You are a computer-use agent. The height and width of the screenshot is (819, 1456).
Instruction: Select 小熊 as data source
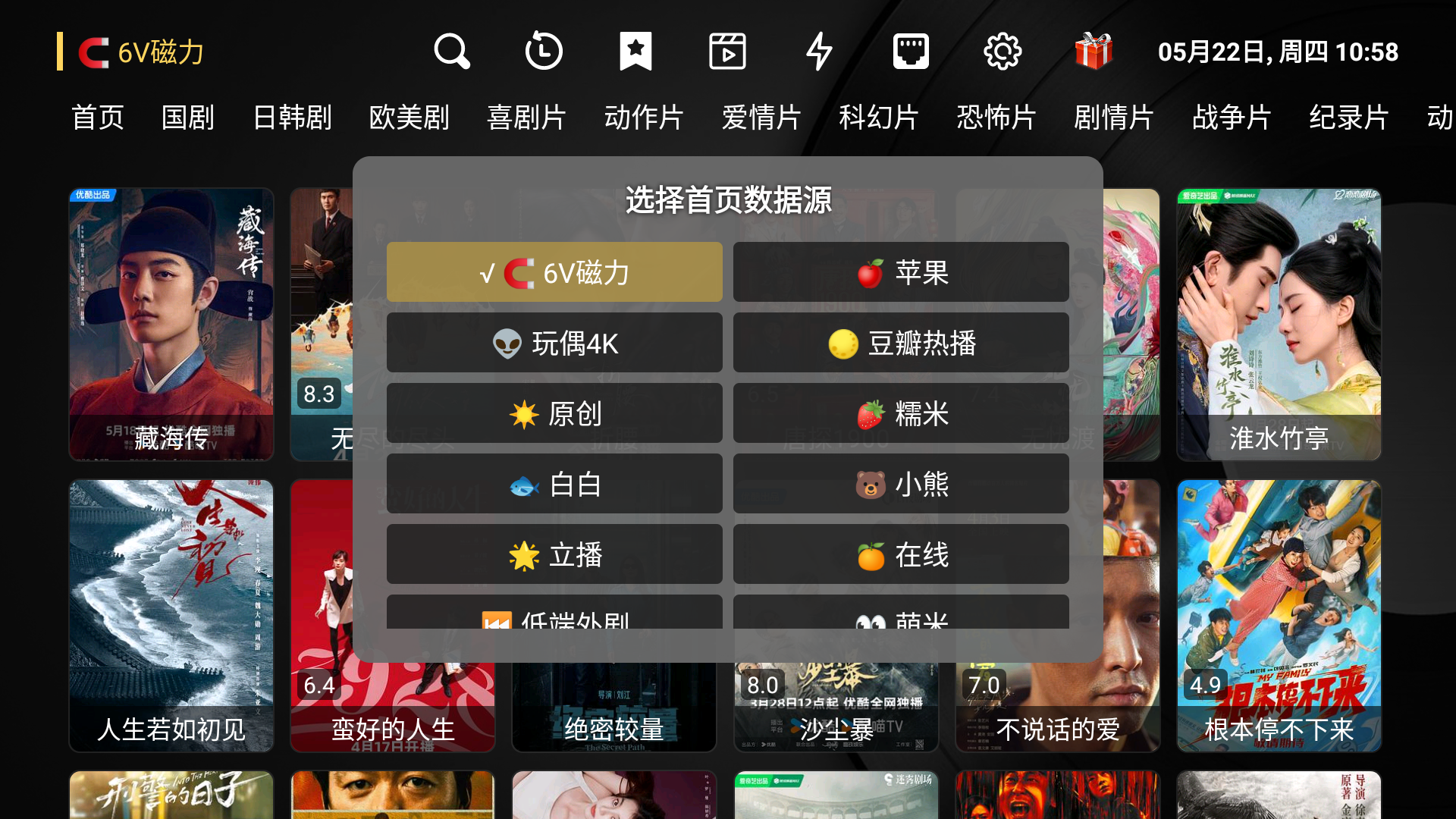(x=901, y=484)
